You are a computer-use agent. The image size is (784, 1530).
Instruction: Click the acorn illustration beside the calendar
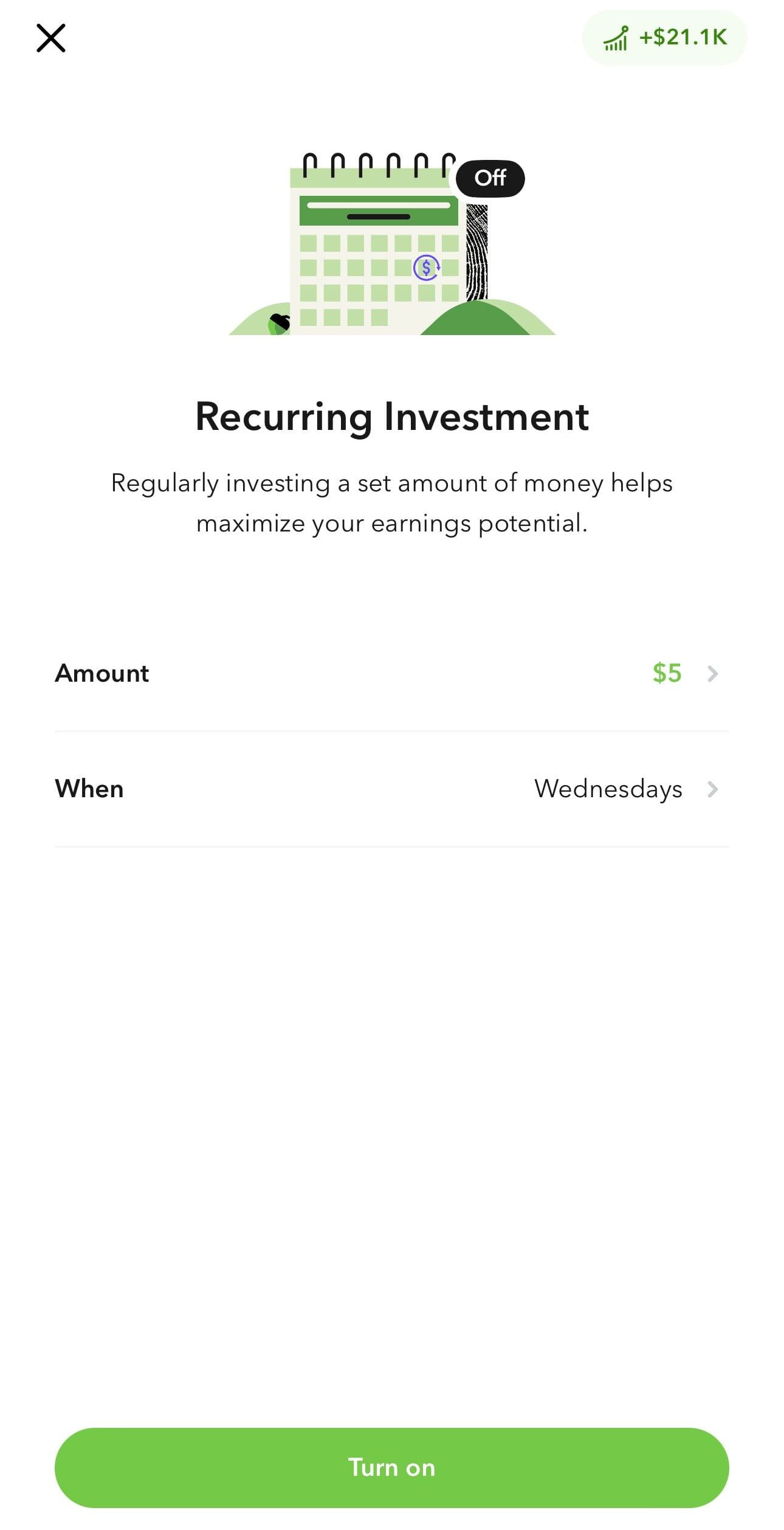[278, 319]
